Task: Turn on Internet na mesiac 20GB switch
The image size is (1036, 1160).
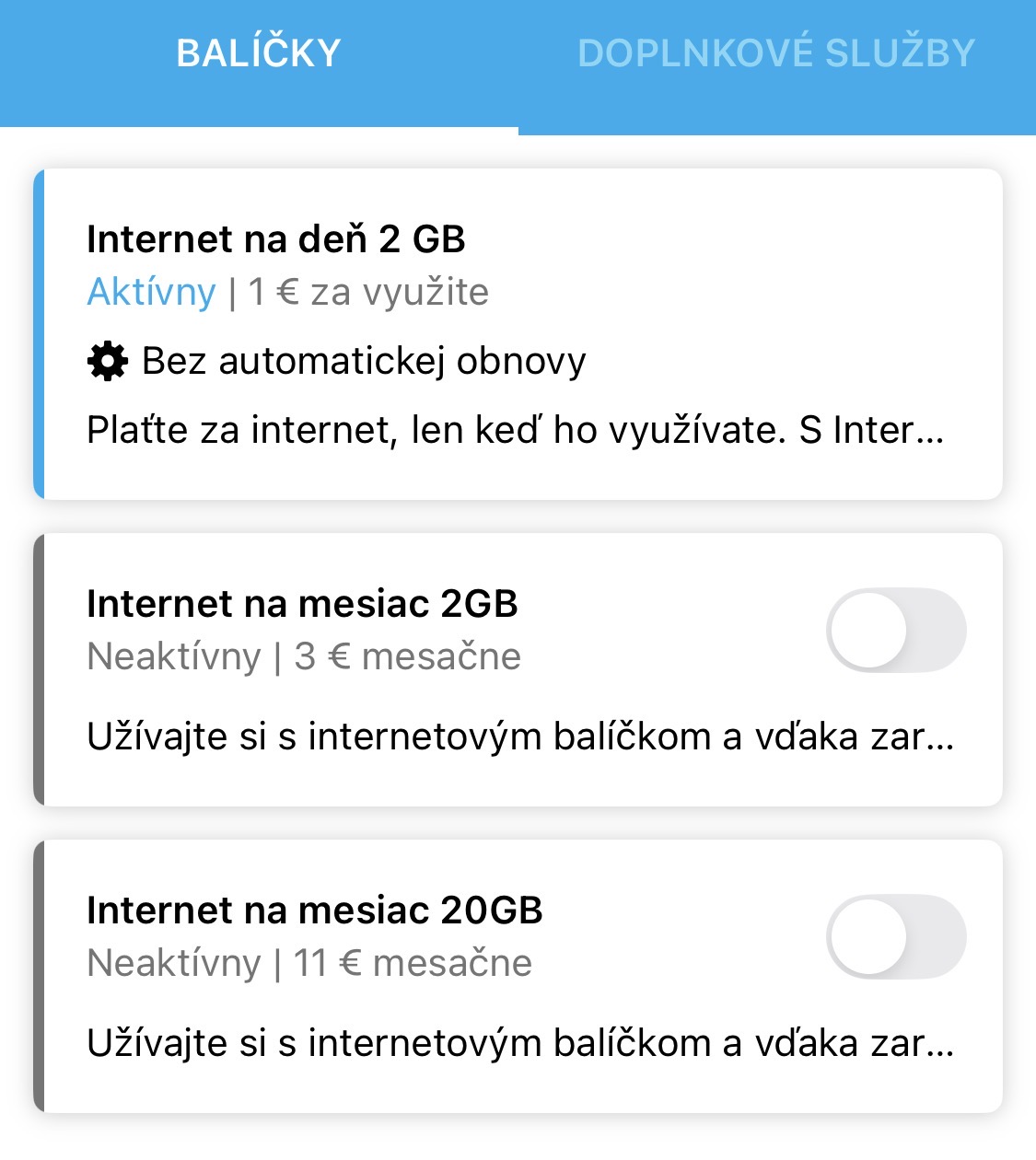Action: [x=895, y=938]
